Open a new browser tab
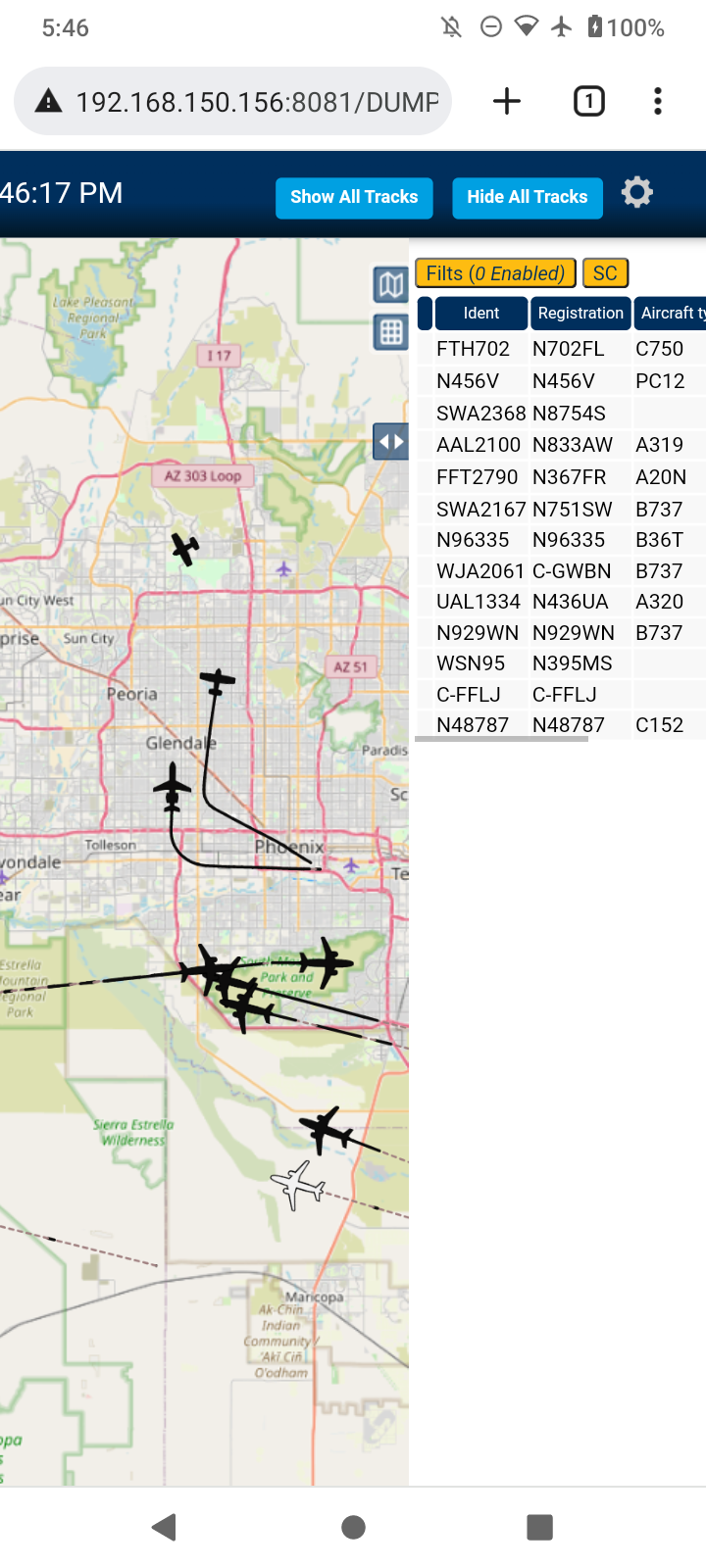This screenshot has width=706, height=1568. tap(507, 101)
